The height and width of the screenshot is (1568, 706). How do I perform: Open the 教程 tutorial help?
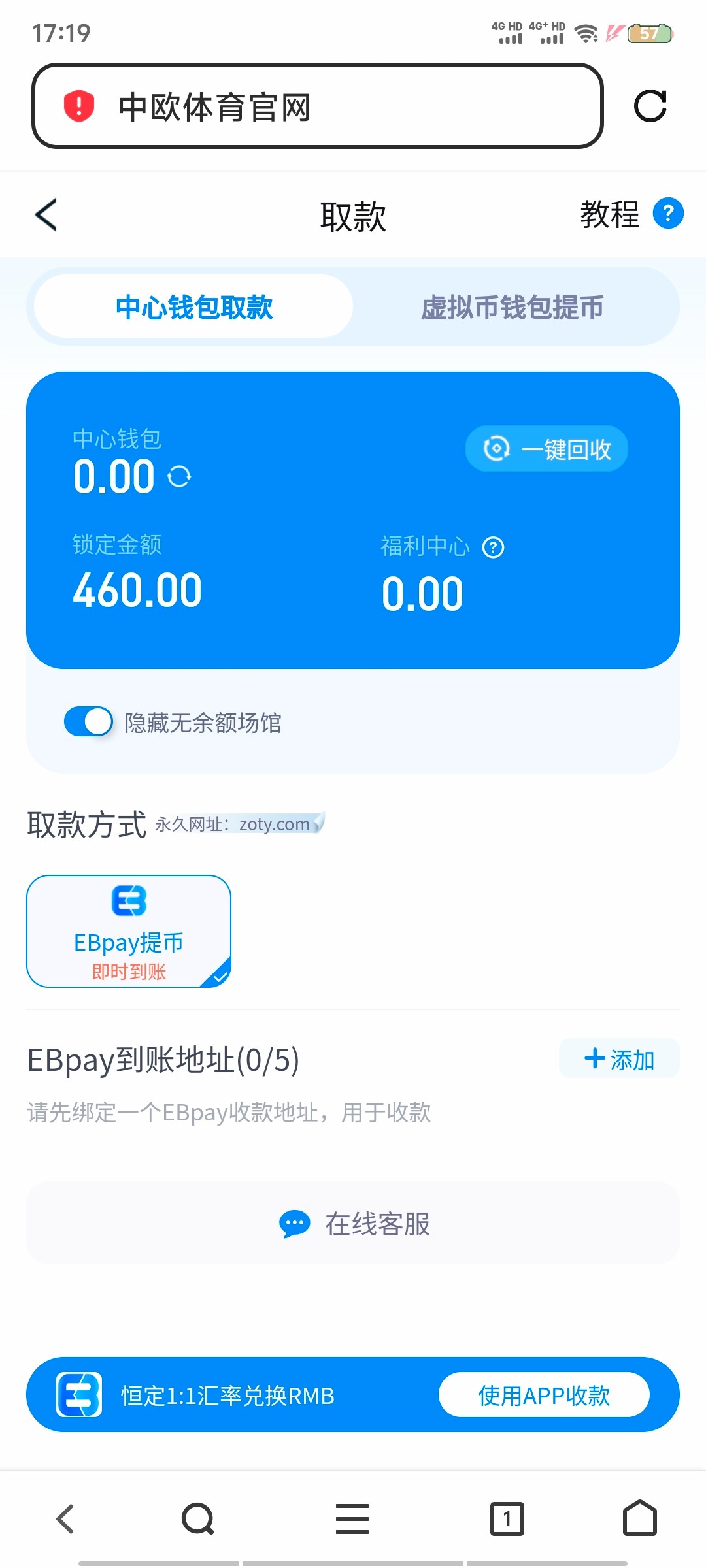pyautogui.click(x=631, y=214)
